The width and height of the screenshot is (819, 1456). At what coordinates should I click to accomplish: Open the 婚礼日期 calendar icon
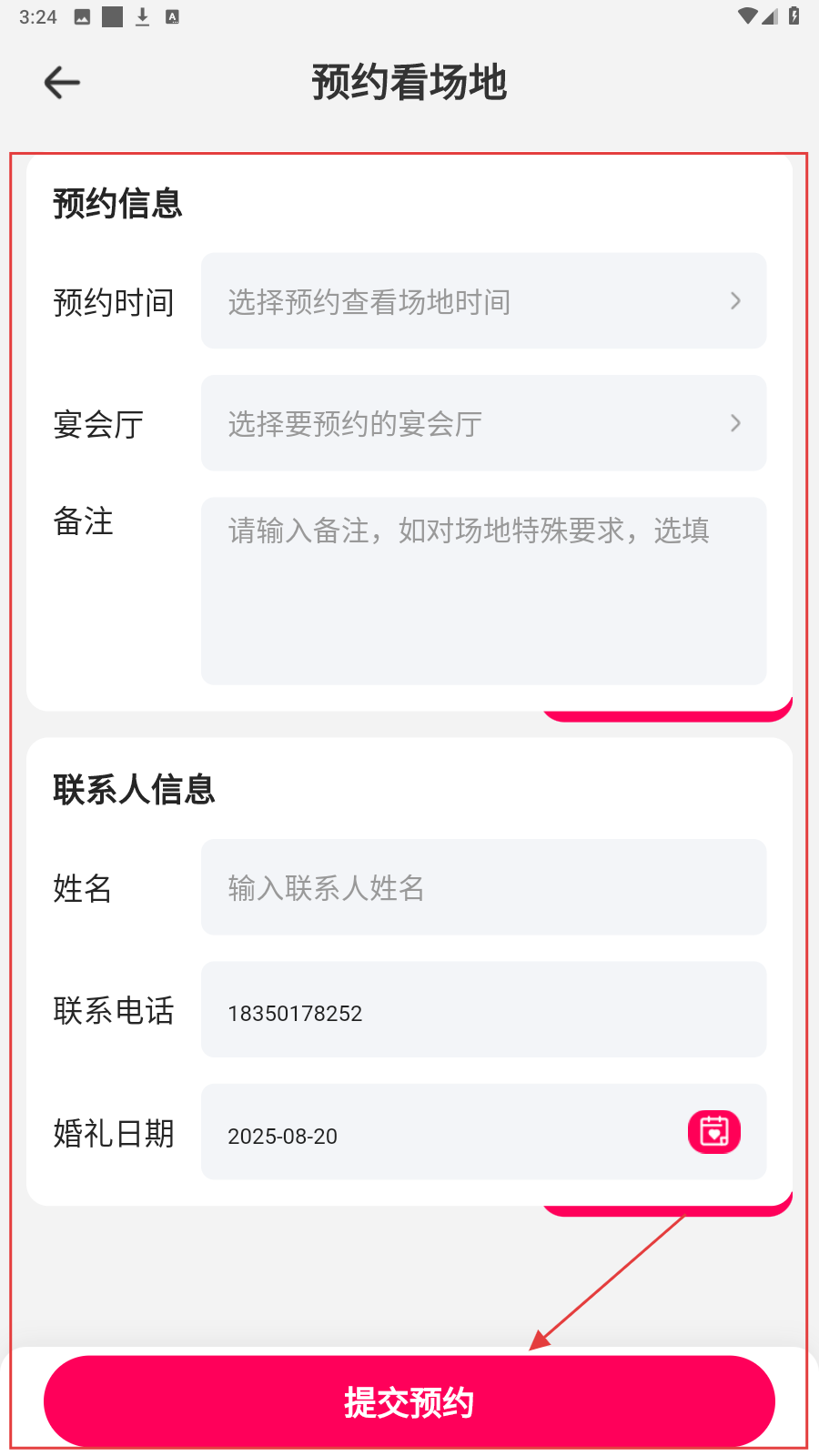(713, 1132)
